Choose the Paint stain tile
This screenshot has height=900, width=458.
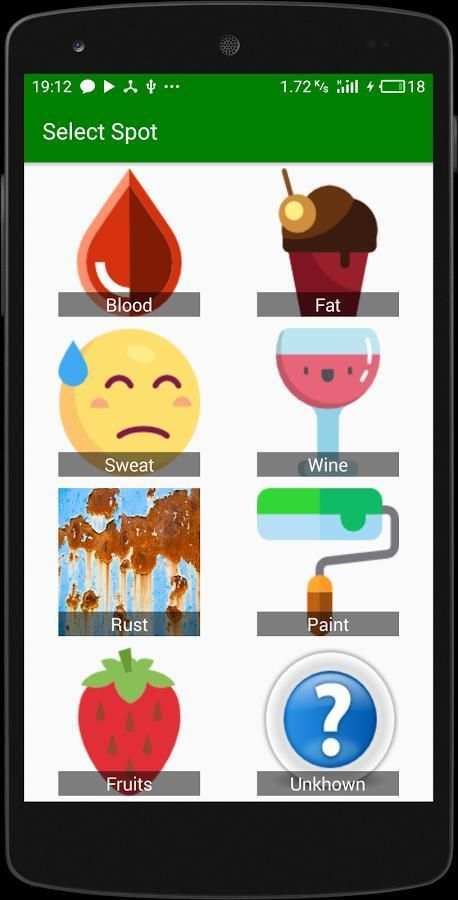click(x=328, y=562)
